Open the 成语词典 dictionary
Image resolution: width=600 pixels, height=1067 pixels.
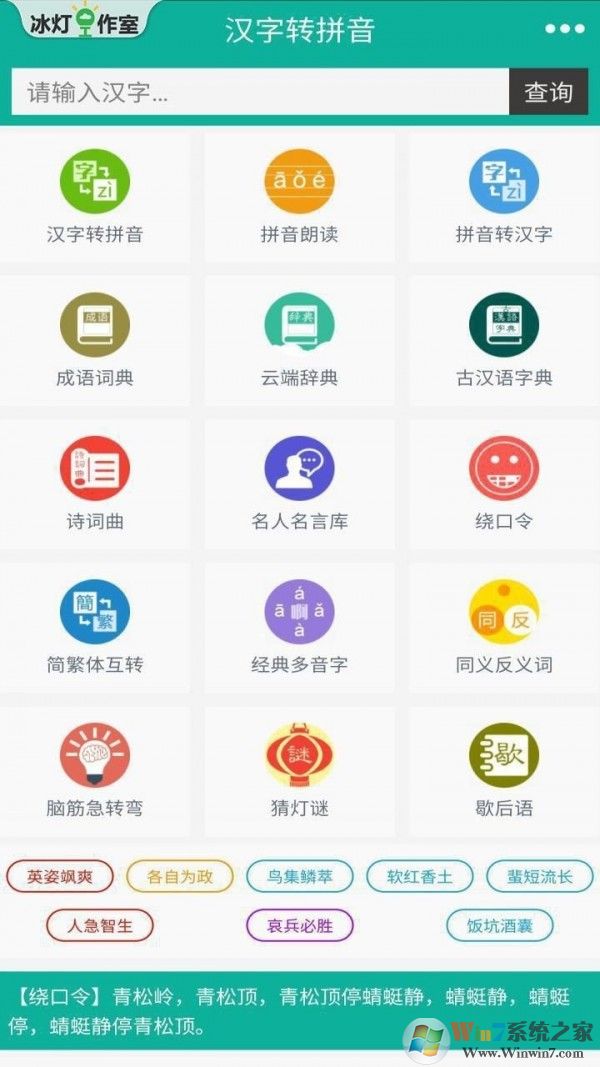tap(95, 341)
